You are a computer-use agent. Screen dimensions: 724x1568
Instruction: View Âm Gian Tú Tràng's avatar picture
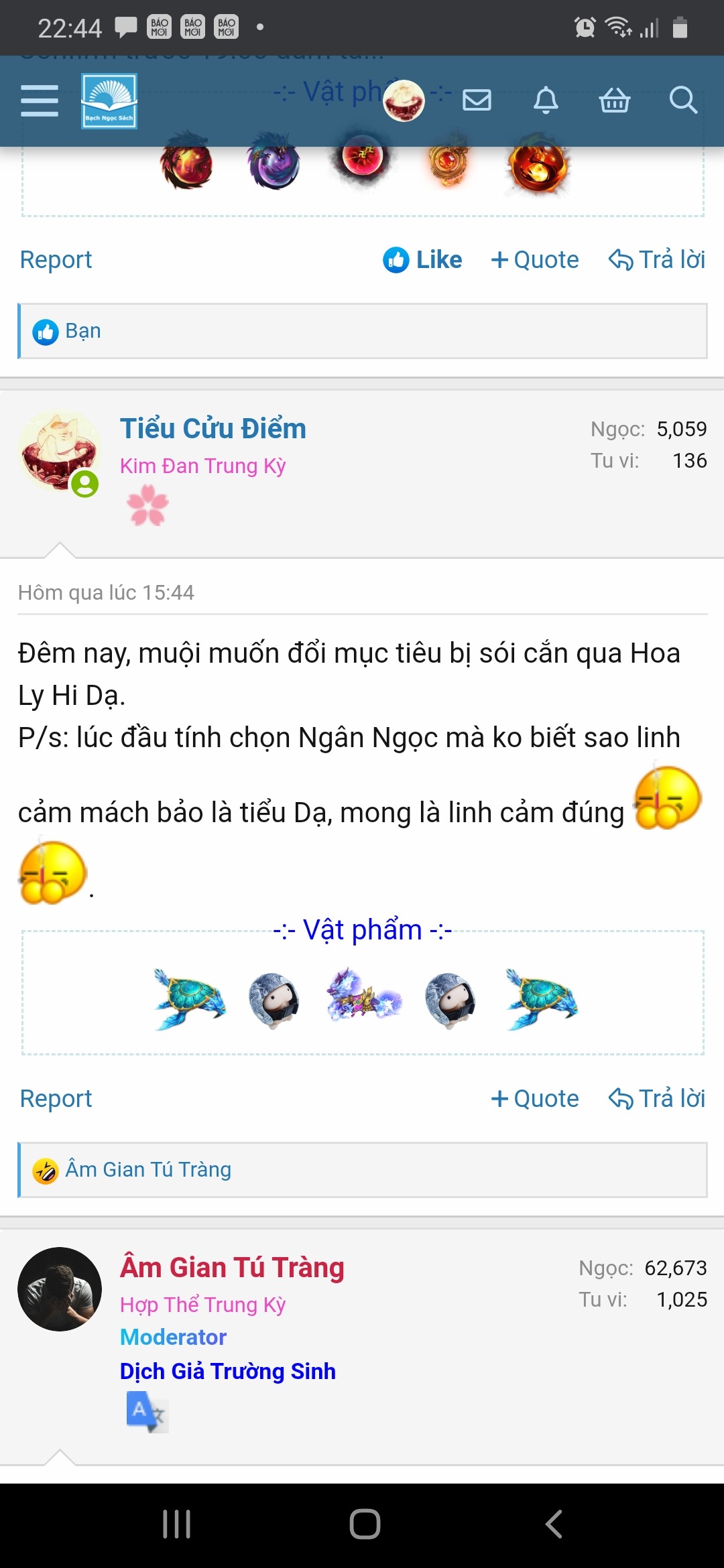59,1289
